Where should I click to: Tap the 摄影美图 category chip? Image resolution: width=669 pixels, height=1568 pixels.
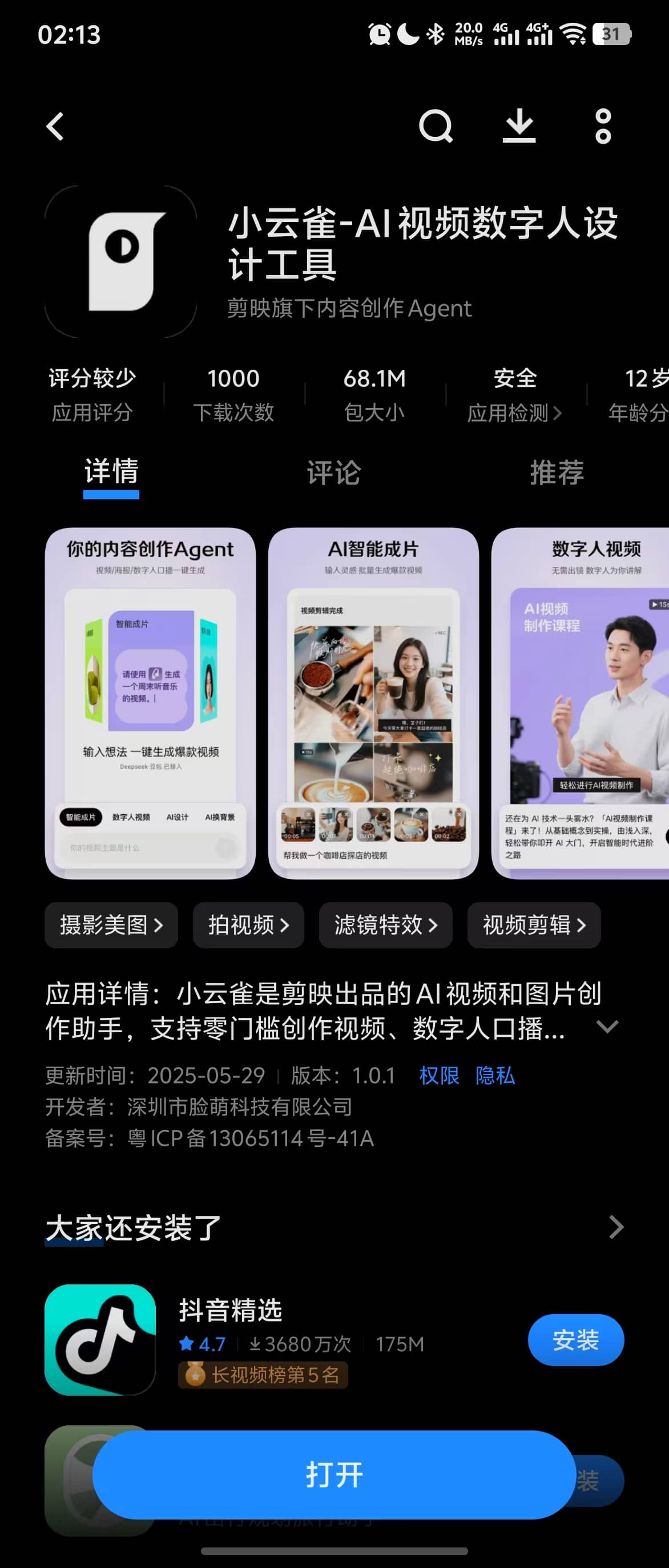click(x=111, y=925)
